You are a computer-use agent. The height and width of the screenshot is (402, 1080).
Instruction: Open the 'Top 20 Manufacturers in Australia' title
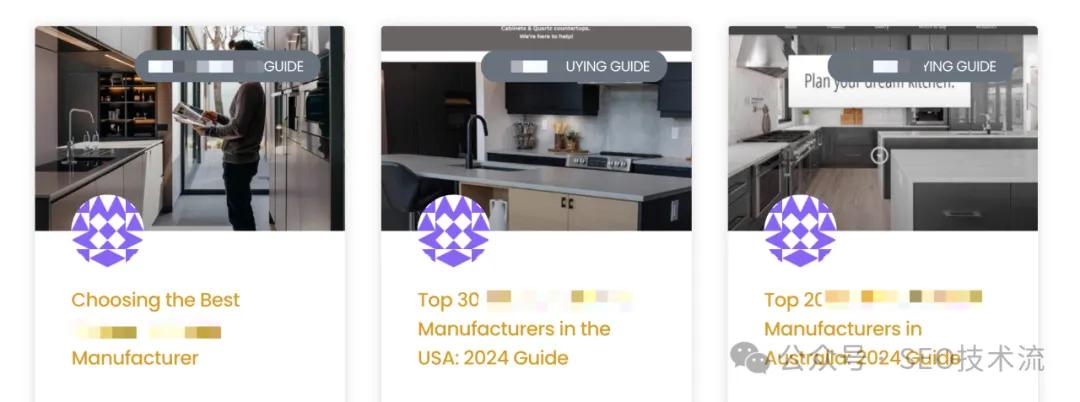tap(842, 329)
